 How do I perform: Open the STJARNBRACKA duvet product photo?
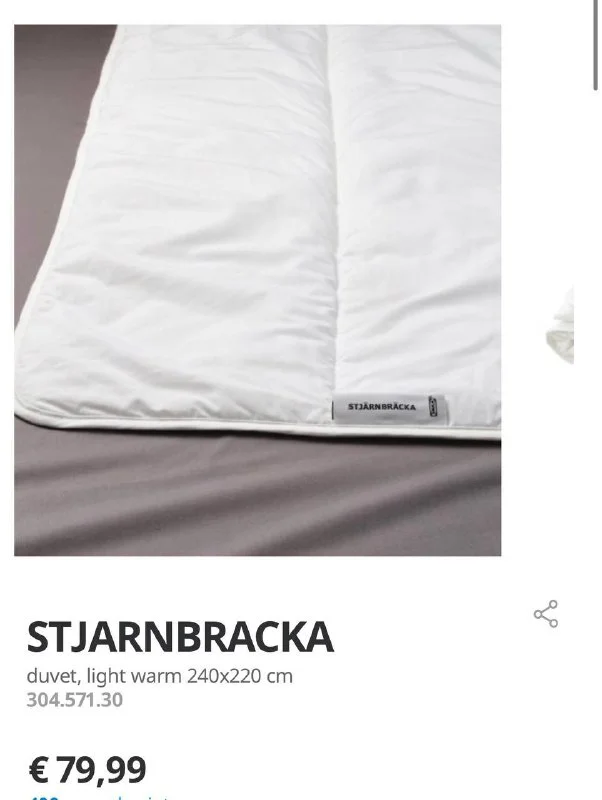[258, 290]
